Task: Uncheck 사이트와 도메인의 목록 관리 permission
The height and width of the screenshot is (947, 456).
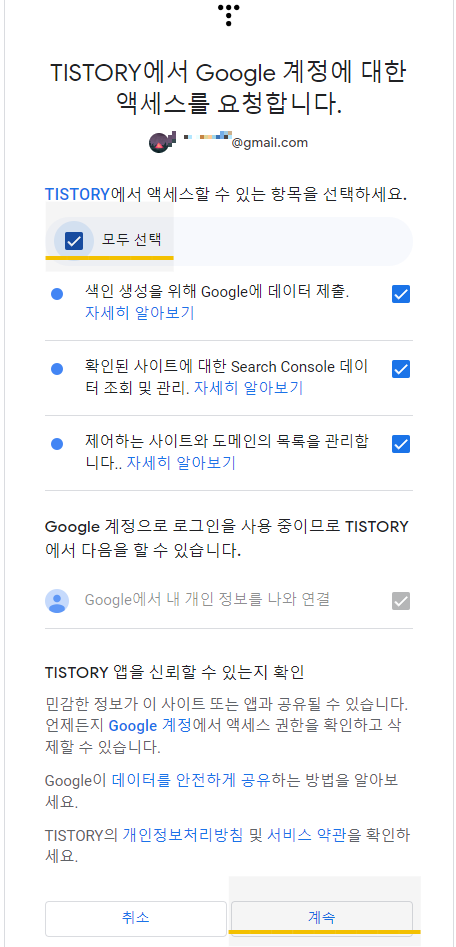Action: tap(401, 444)
